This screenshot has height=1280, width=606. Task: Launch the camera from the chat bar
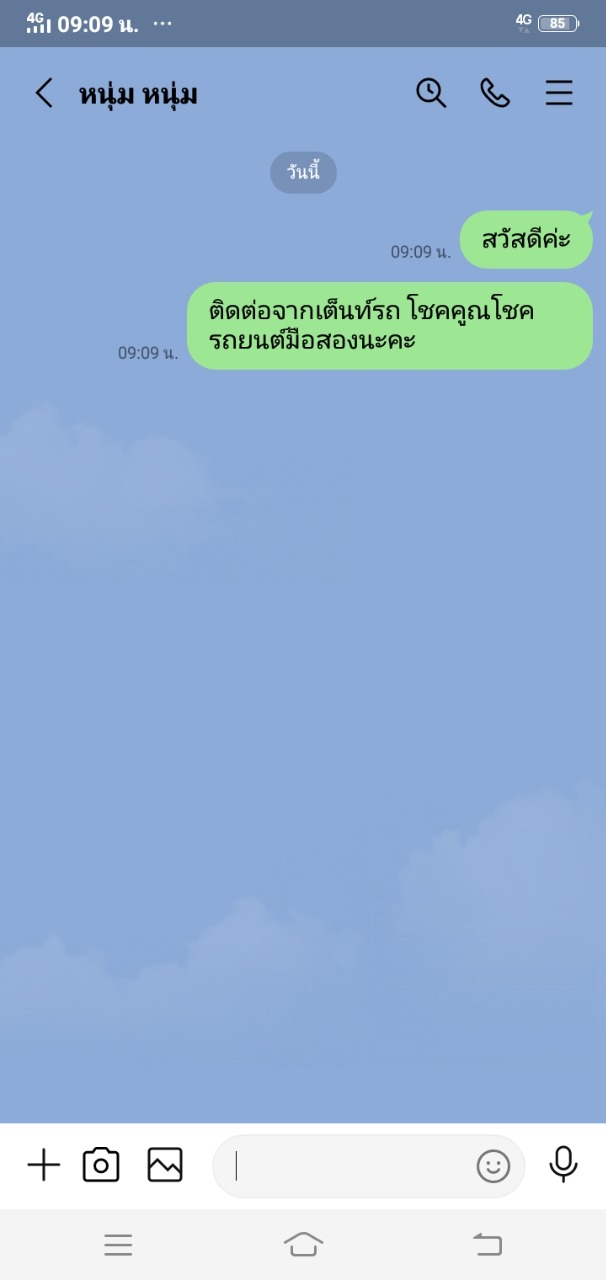(x=101, y=1165)
